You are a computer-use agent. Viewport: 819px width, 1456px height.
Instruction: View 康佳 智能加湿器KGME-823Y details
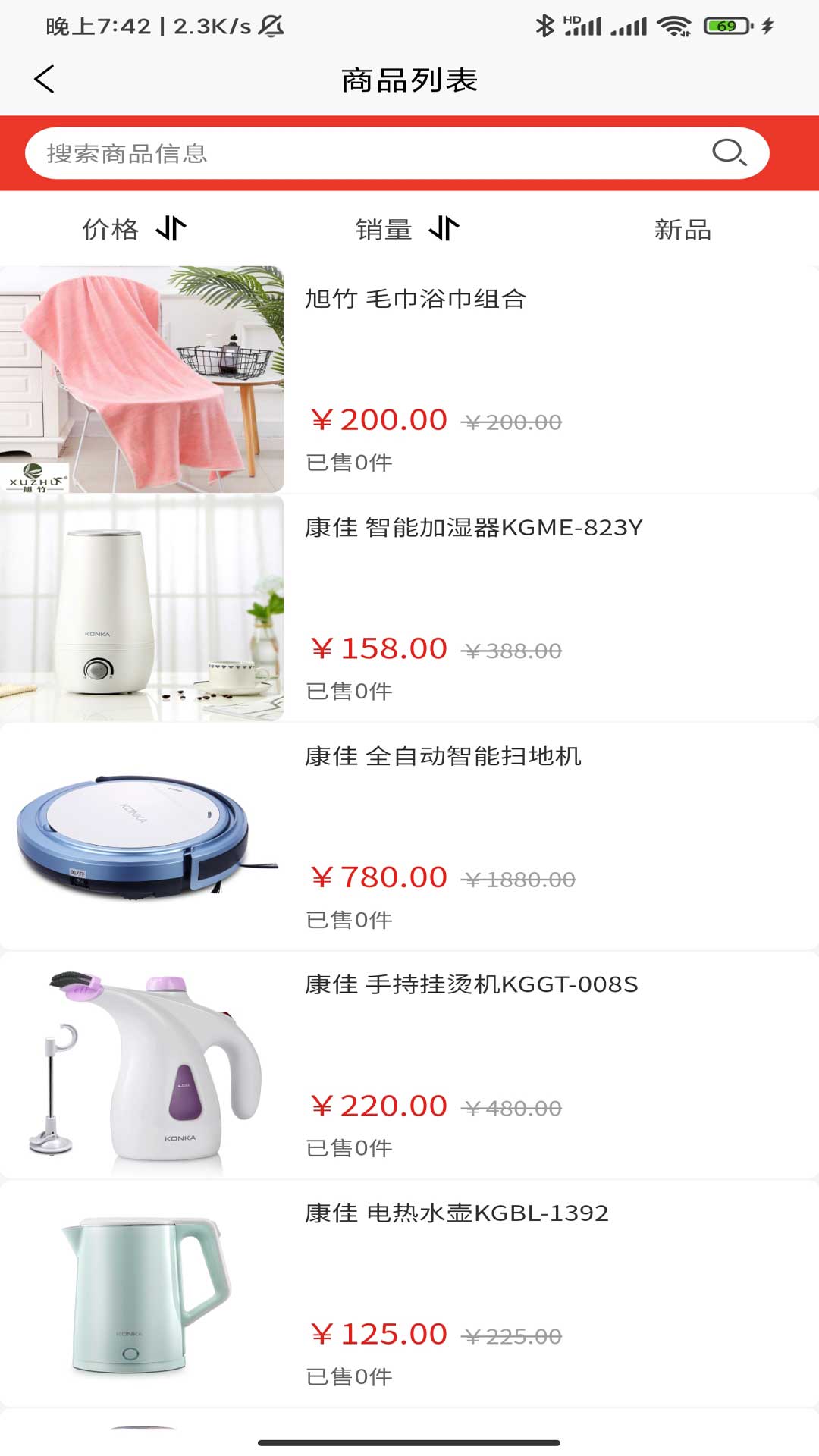pyautogui.click(x=473, y=528)
